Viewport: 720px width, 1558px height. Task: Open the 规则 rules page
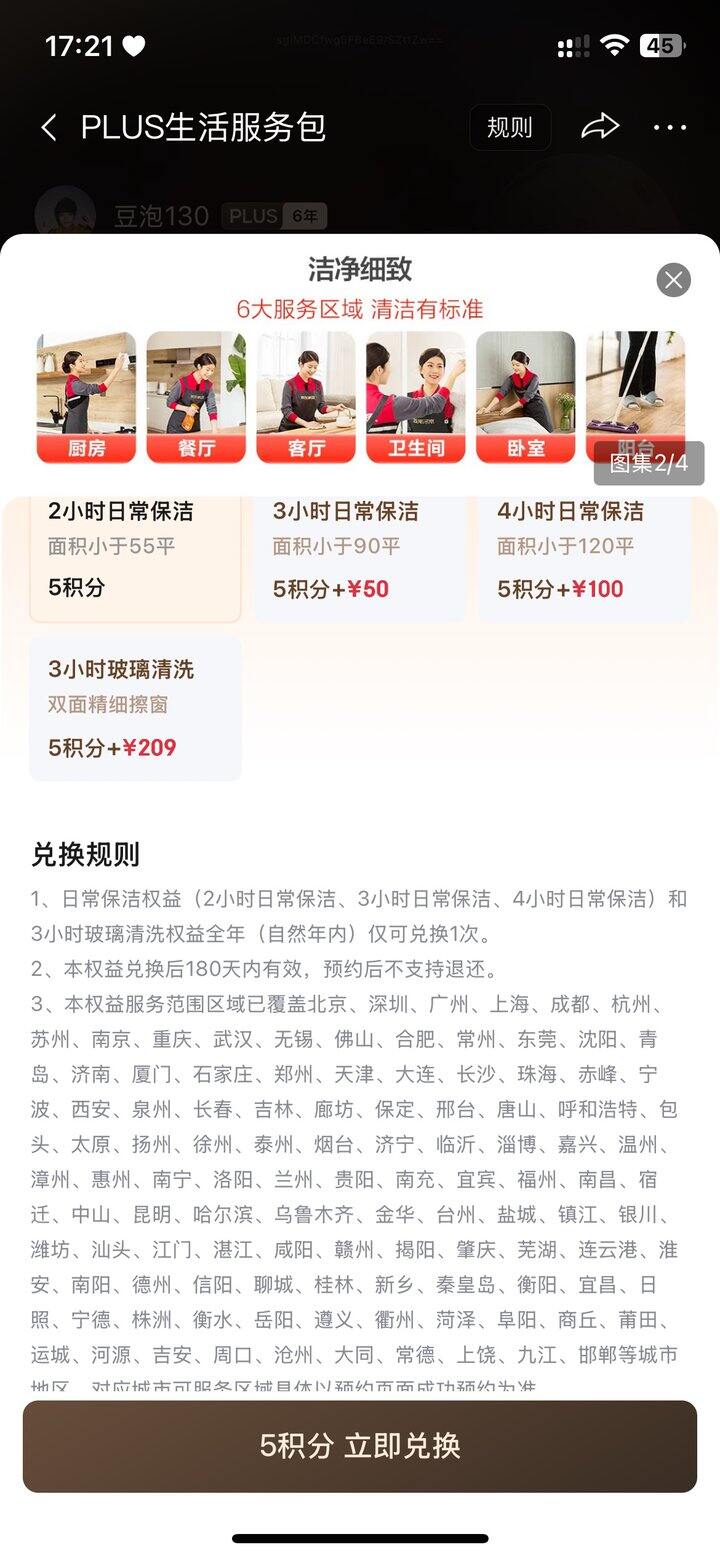(x=510, y=127)
